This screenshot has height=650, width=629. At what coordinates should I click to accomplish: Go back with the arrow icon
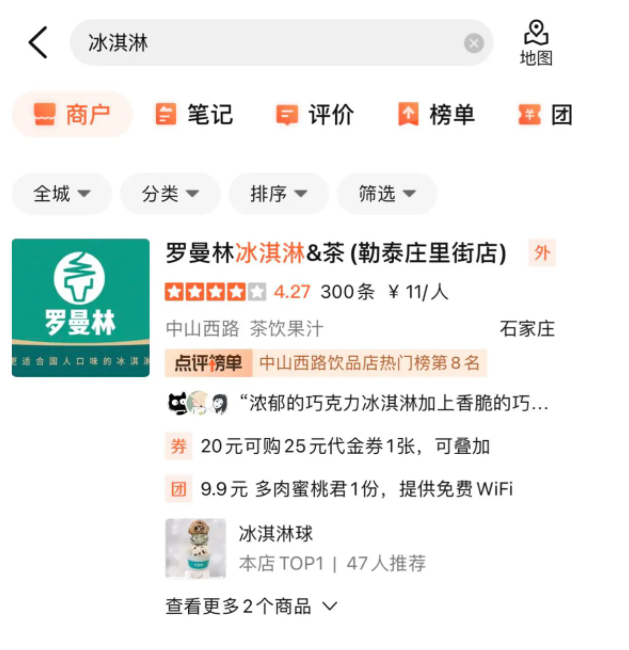coord(38,43)
